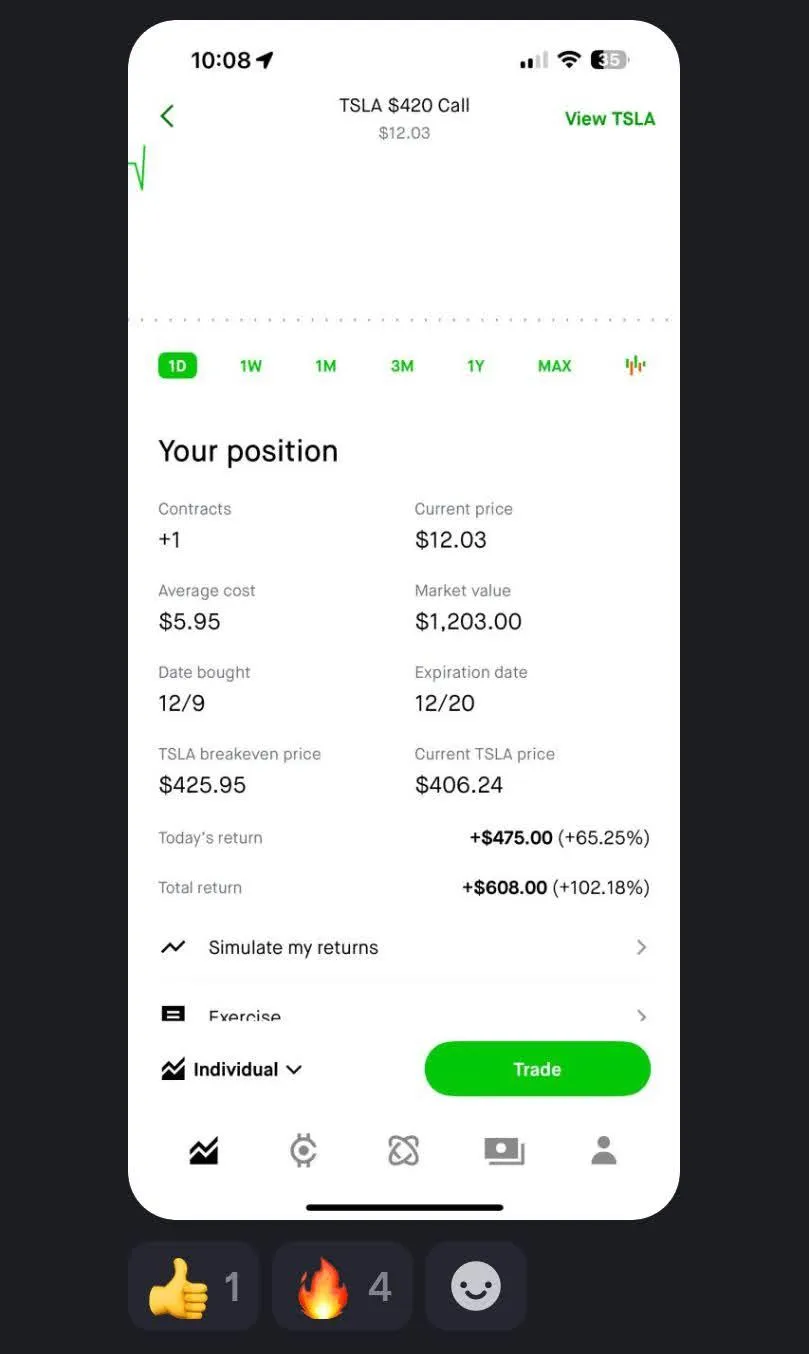Go back with the green arrow
This screenshot has width=809, height=1354.
167,116
